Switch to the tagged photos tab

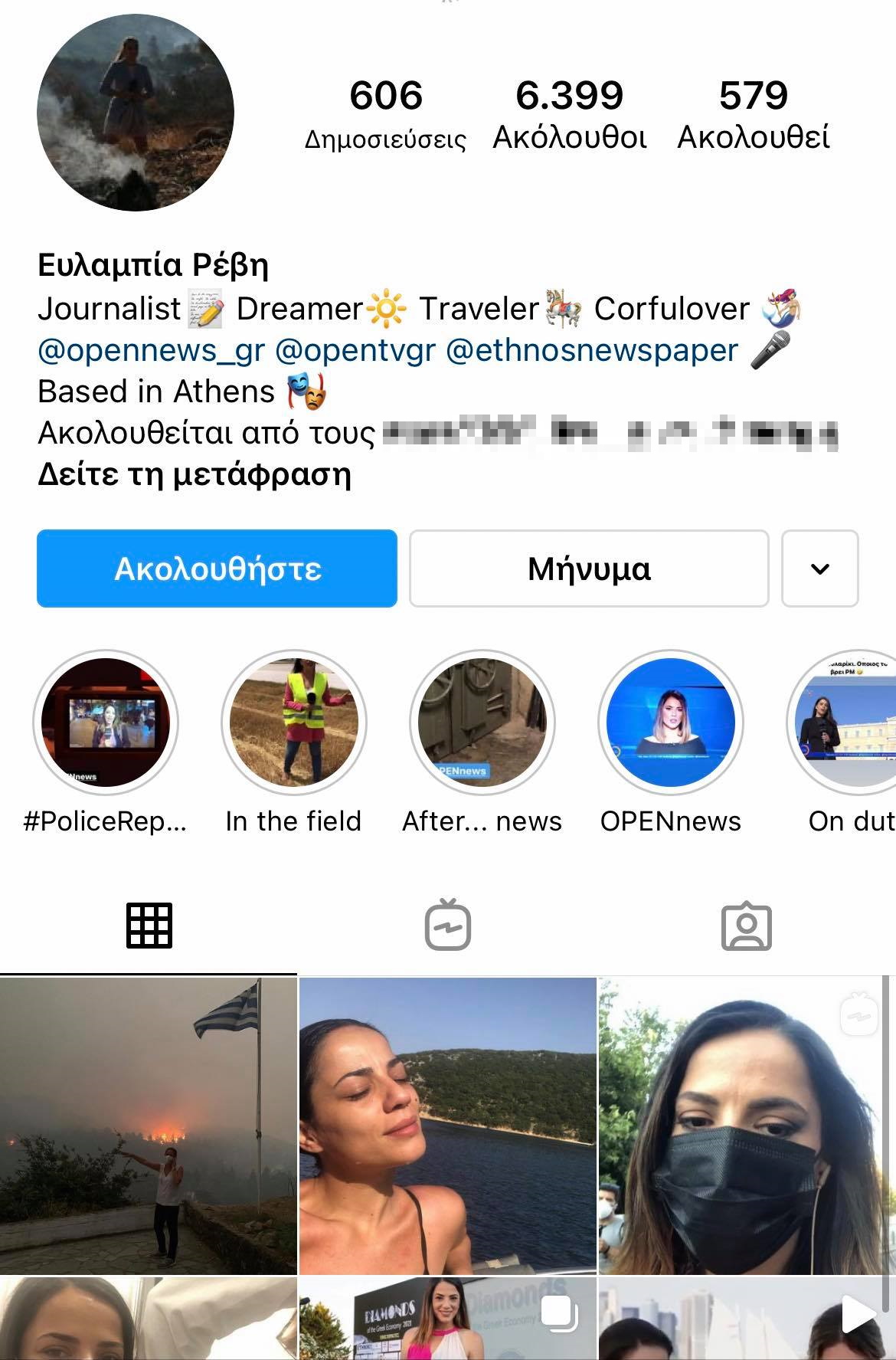point(746,926)
